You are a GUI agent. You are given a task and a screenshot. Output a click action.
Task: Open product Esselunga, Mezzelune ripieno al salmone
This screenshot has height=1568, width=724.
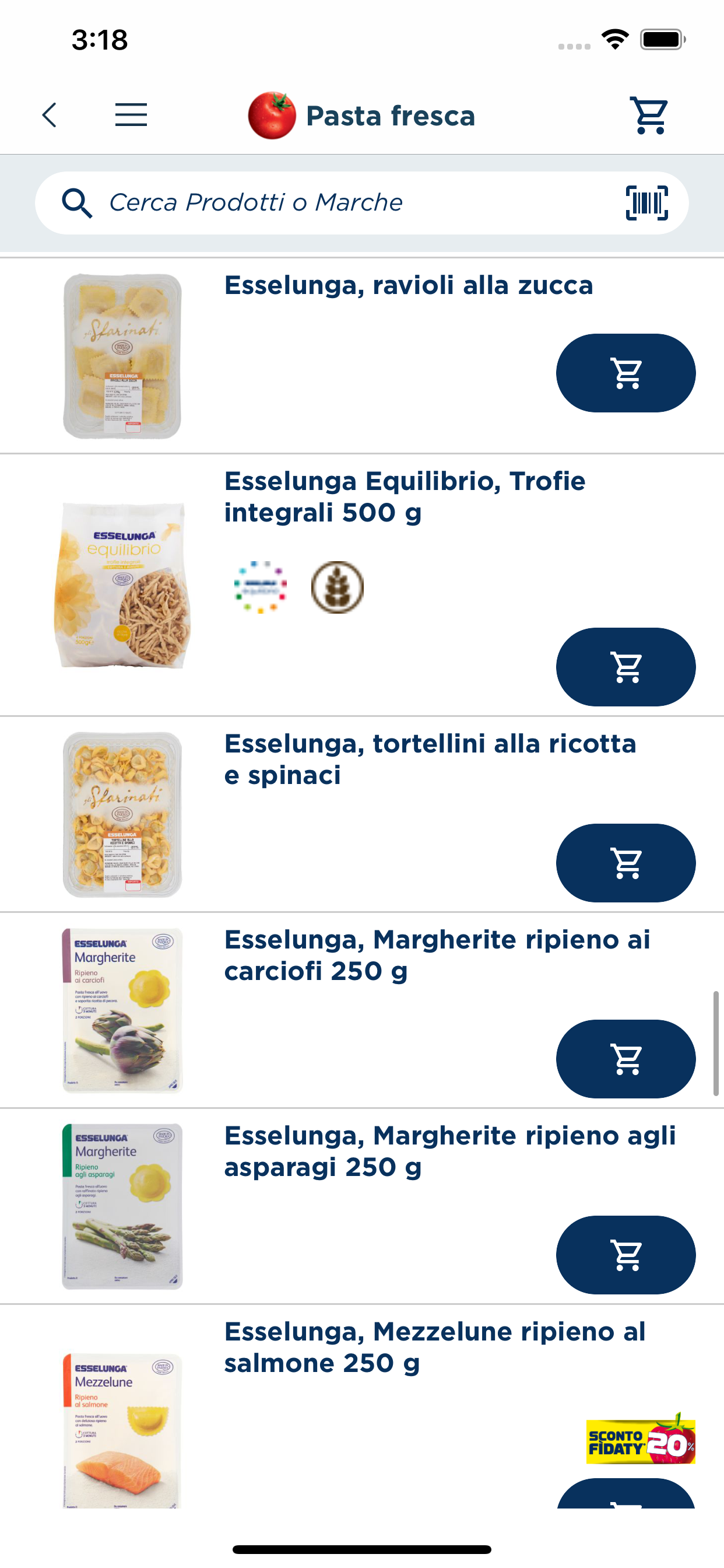click(435, 1347)
